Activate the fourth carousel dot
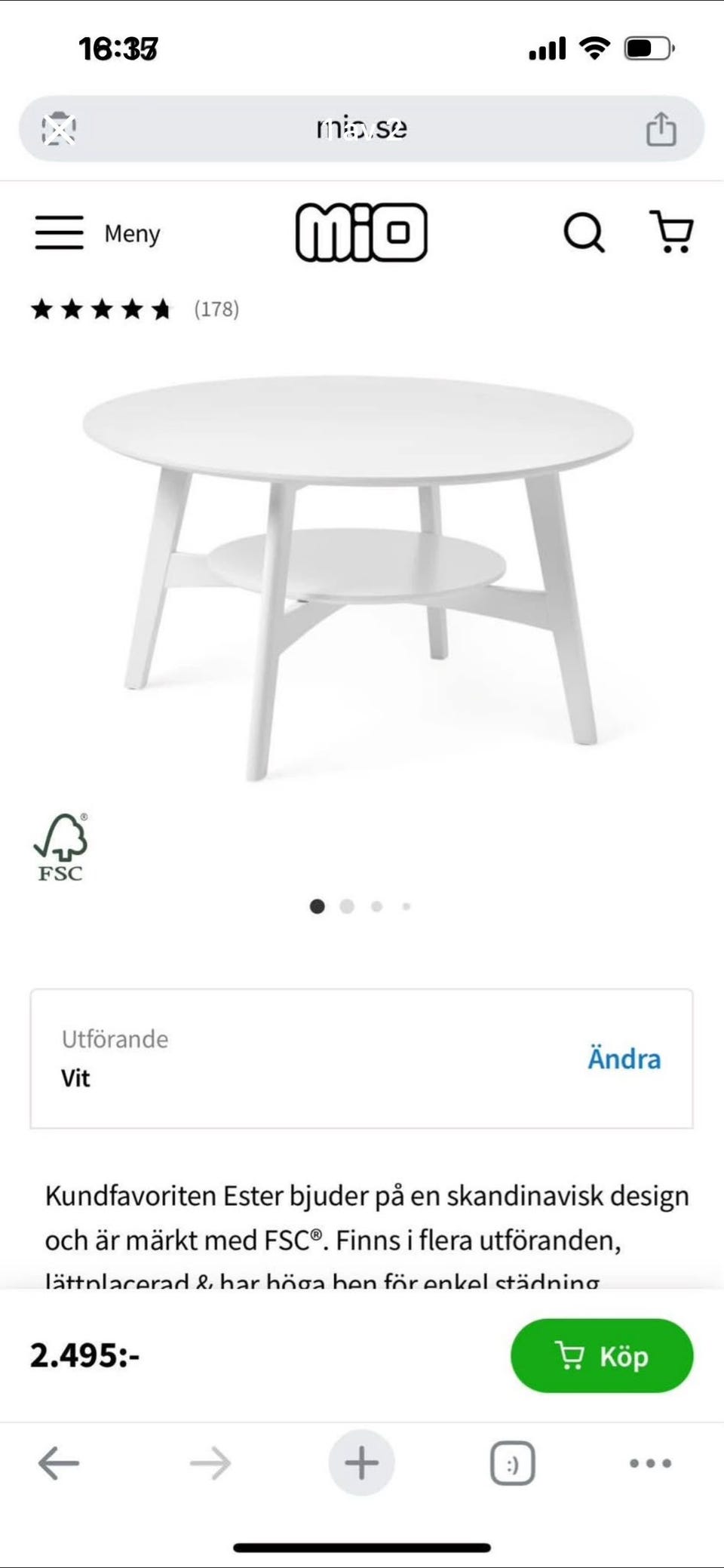This screenshot has height=1568, width=724. pyautogui.click(x=406, y=908)
